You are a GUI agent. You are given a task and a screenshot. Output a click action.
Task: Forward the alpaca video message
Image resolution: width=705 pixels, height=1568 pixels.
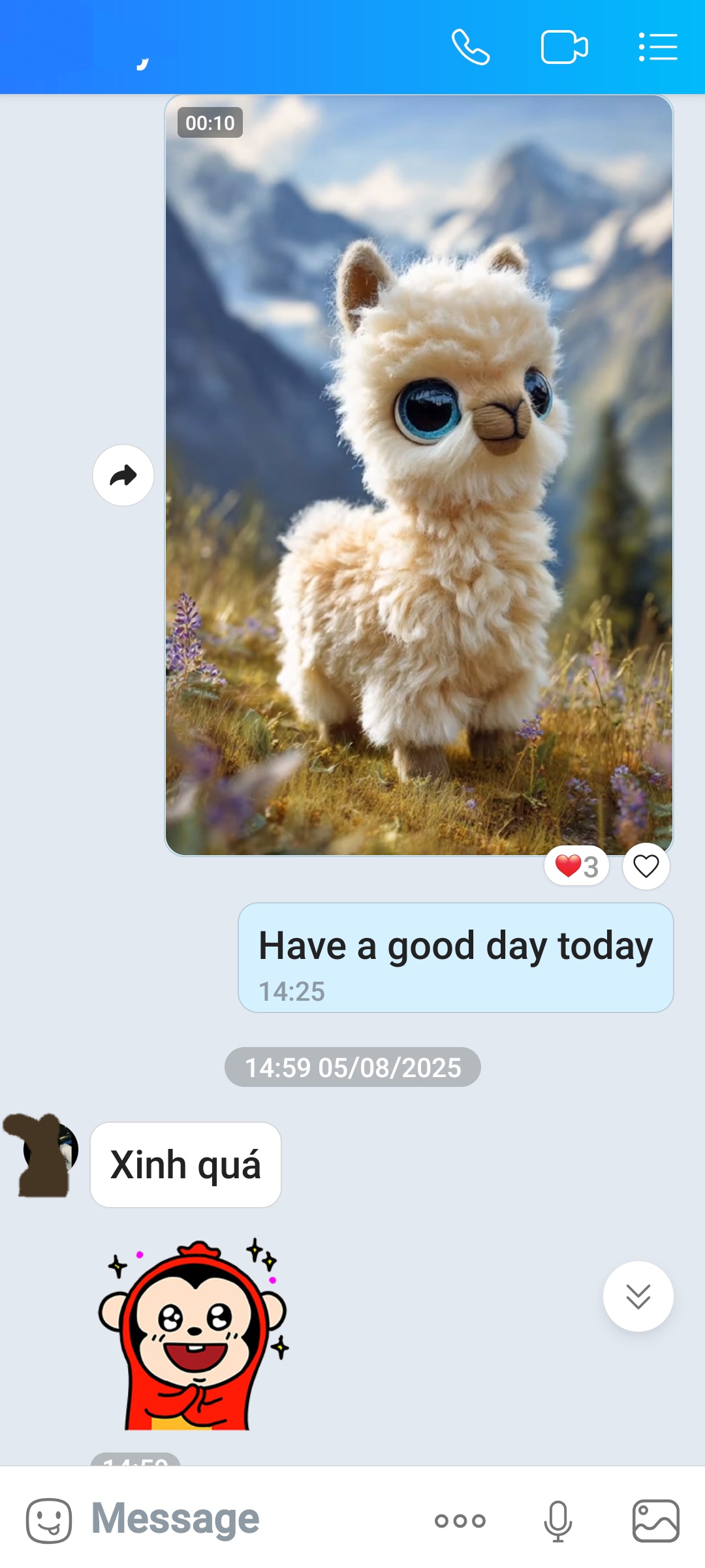tap(123, 475)
